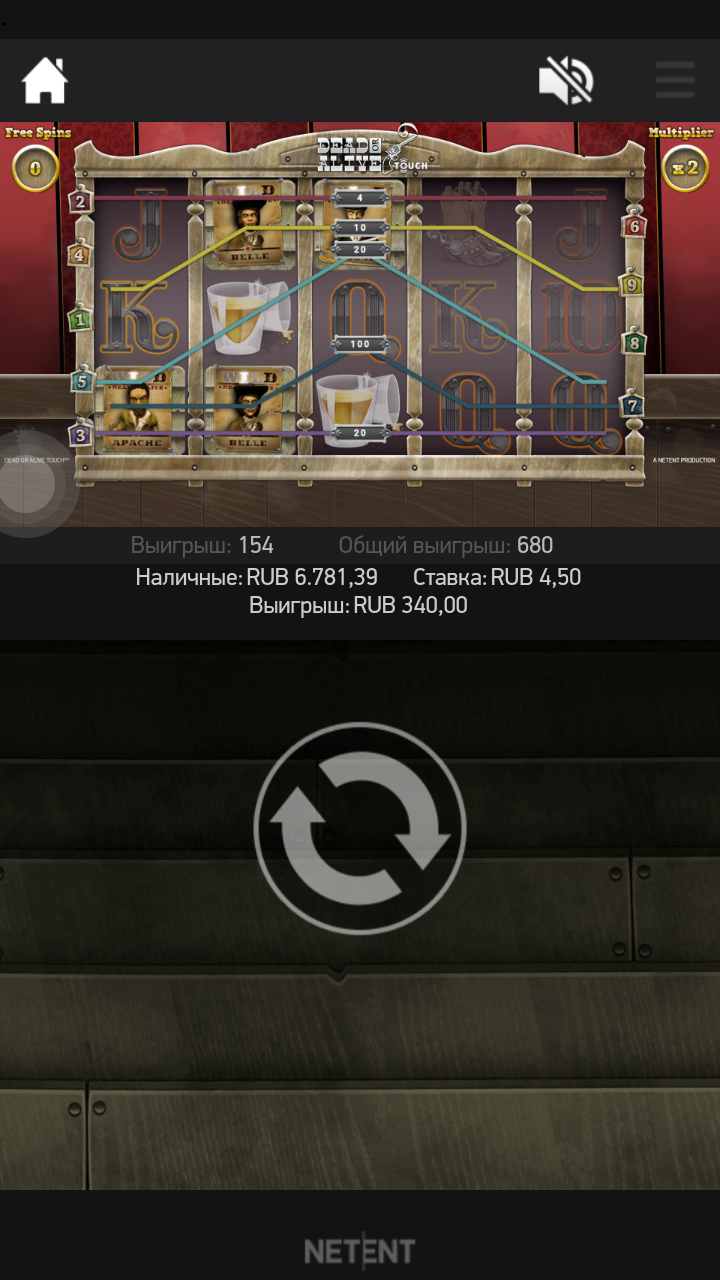This screenshot has height=1280, width=720.
Task: Open the hamburger menu
Action: click(x=675, y=80)
